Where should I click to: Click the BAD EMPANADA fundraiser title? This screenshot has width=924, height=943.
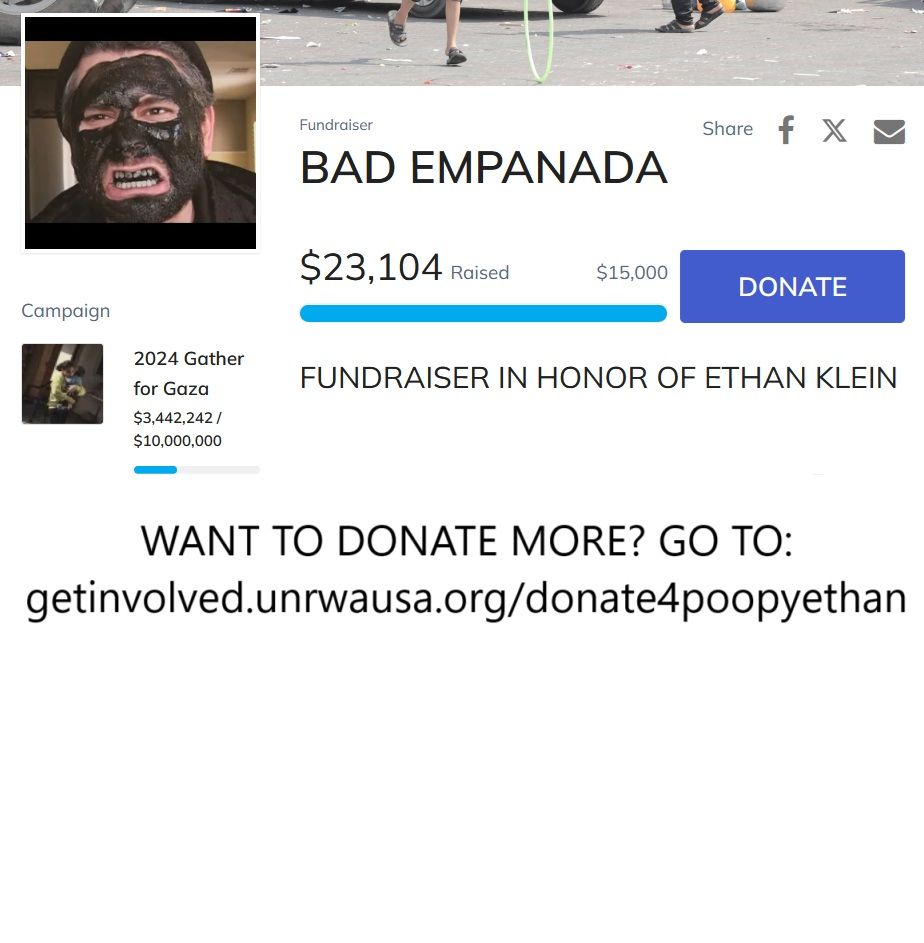[484, 167]
